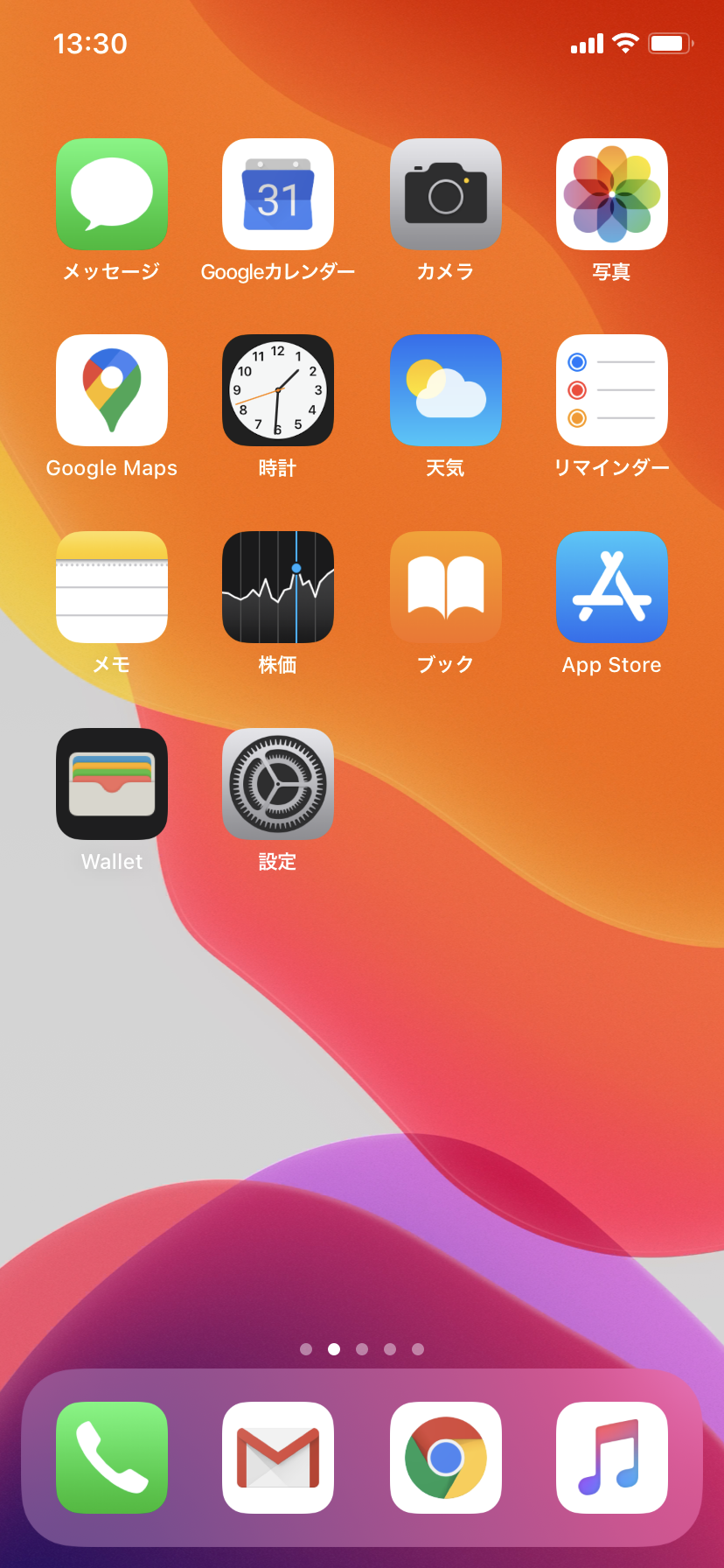Open the メモ app
This screenshot has height=1568, width=724.
pos(111,587)
